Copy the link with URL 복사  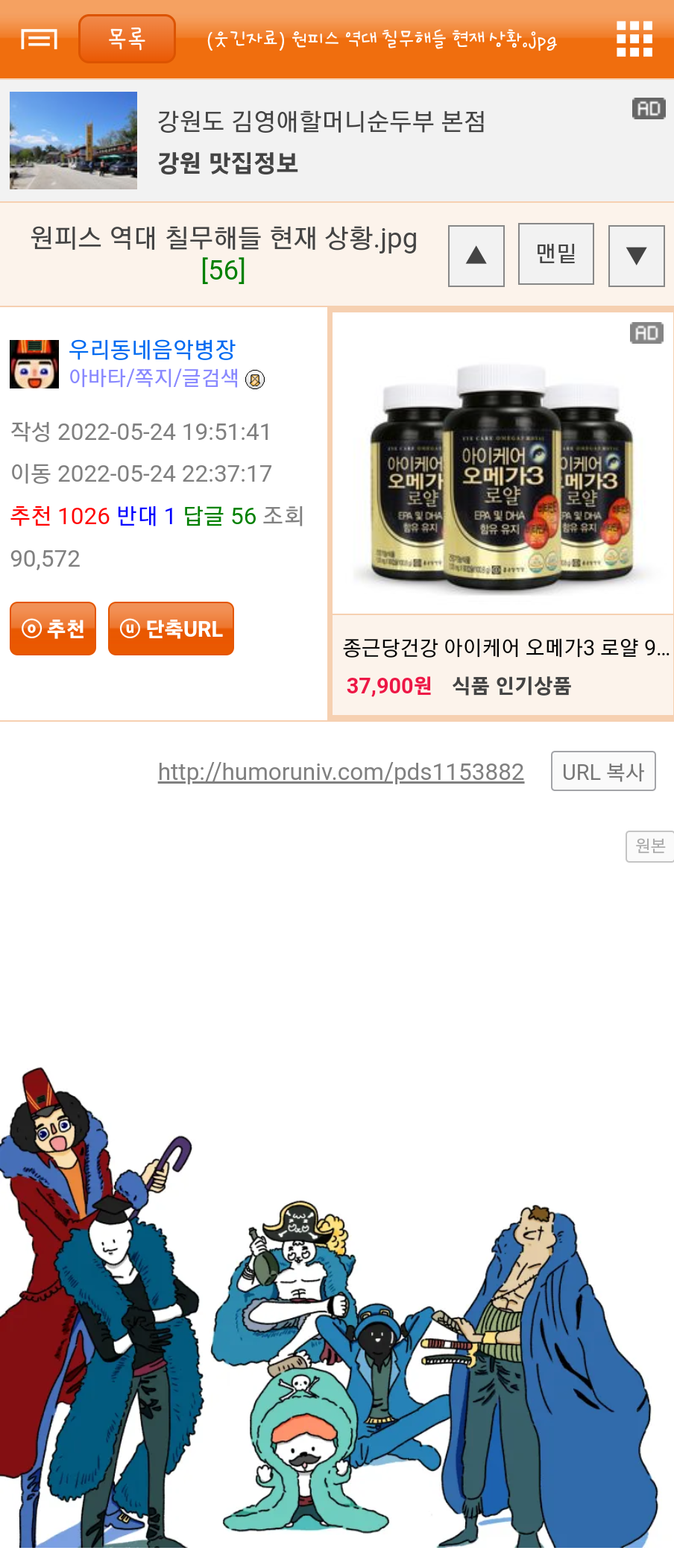(x=603, y=771)
